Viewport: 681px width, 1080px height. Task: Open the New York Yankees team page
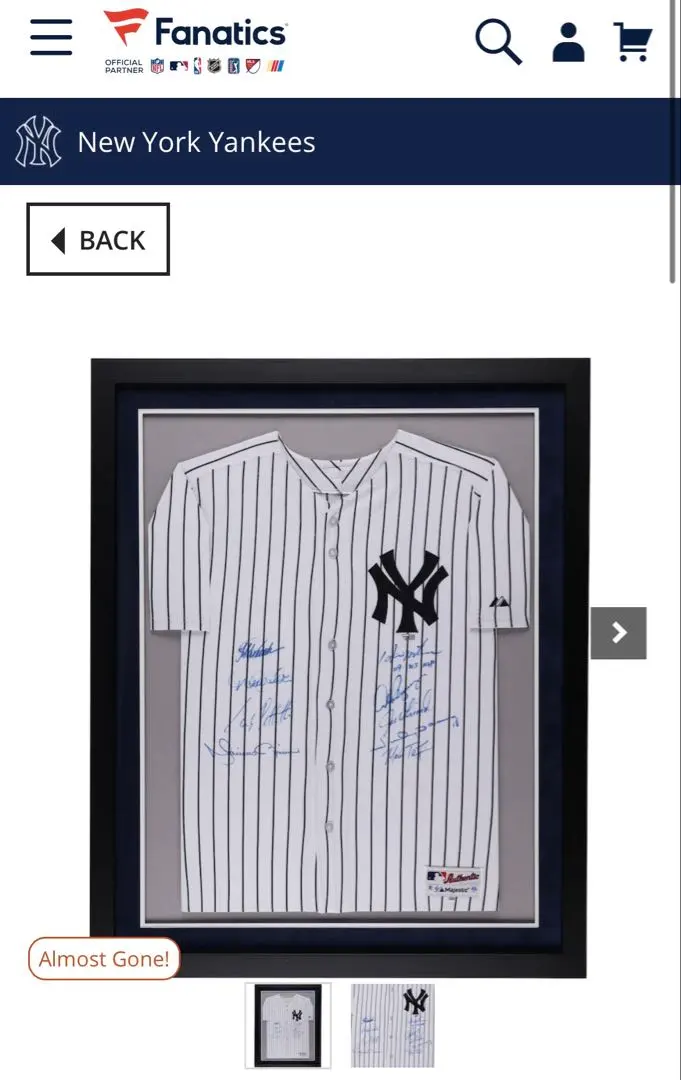[x=196, y=142]
